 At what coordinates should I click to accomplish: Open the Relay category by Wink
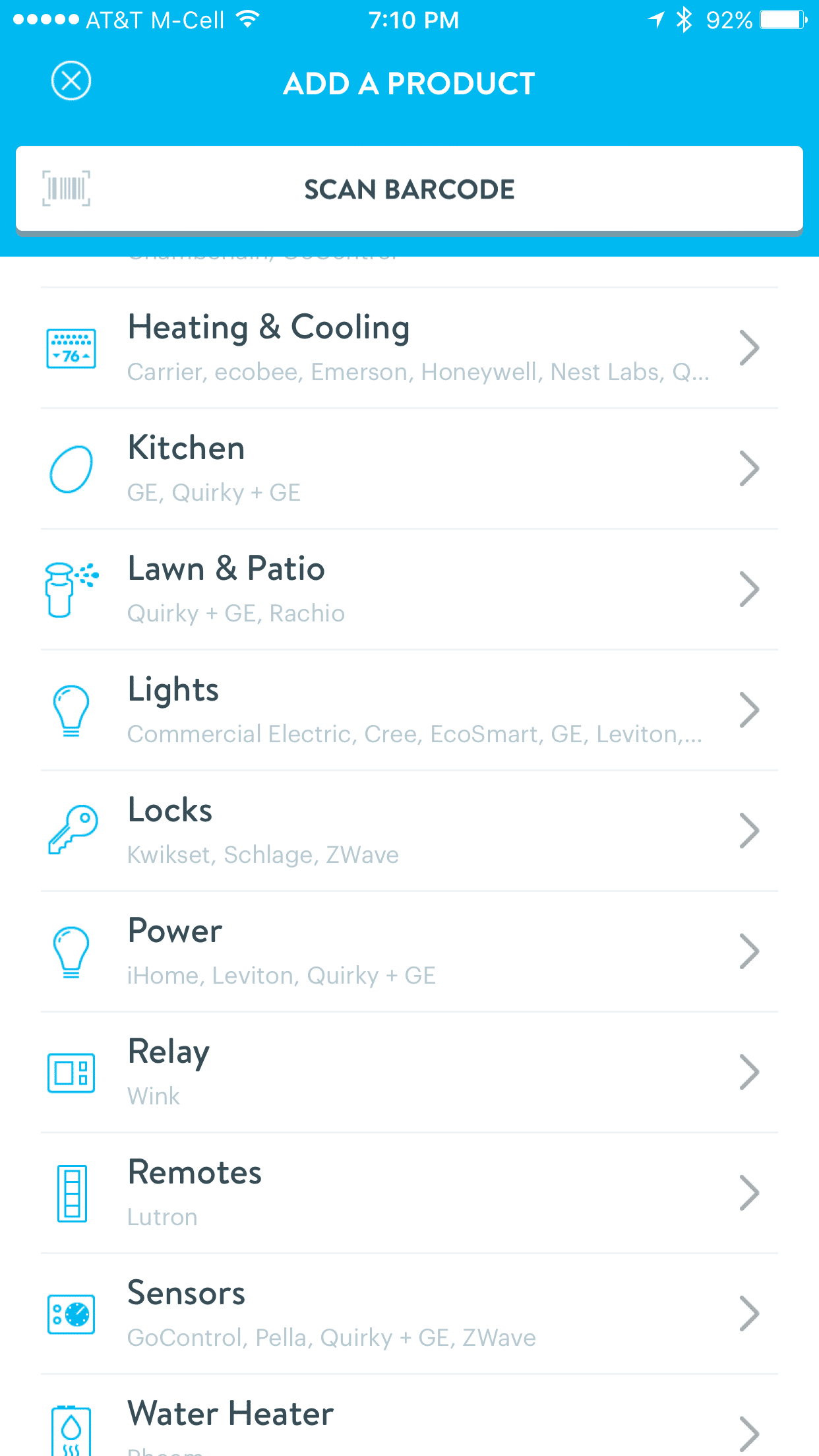coord(409,1072)
